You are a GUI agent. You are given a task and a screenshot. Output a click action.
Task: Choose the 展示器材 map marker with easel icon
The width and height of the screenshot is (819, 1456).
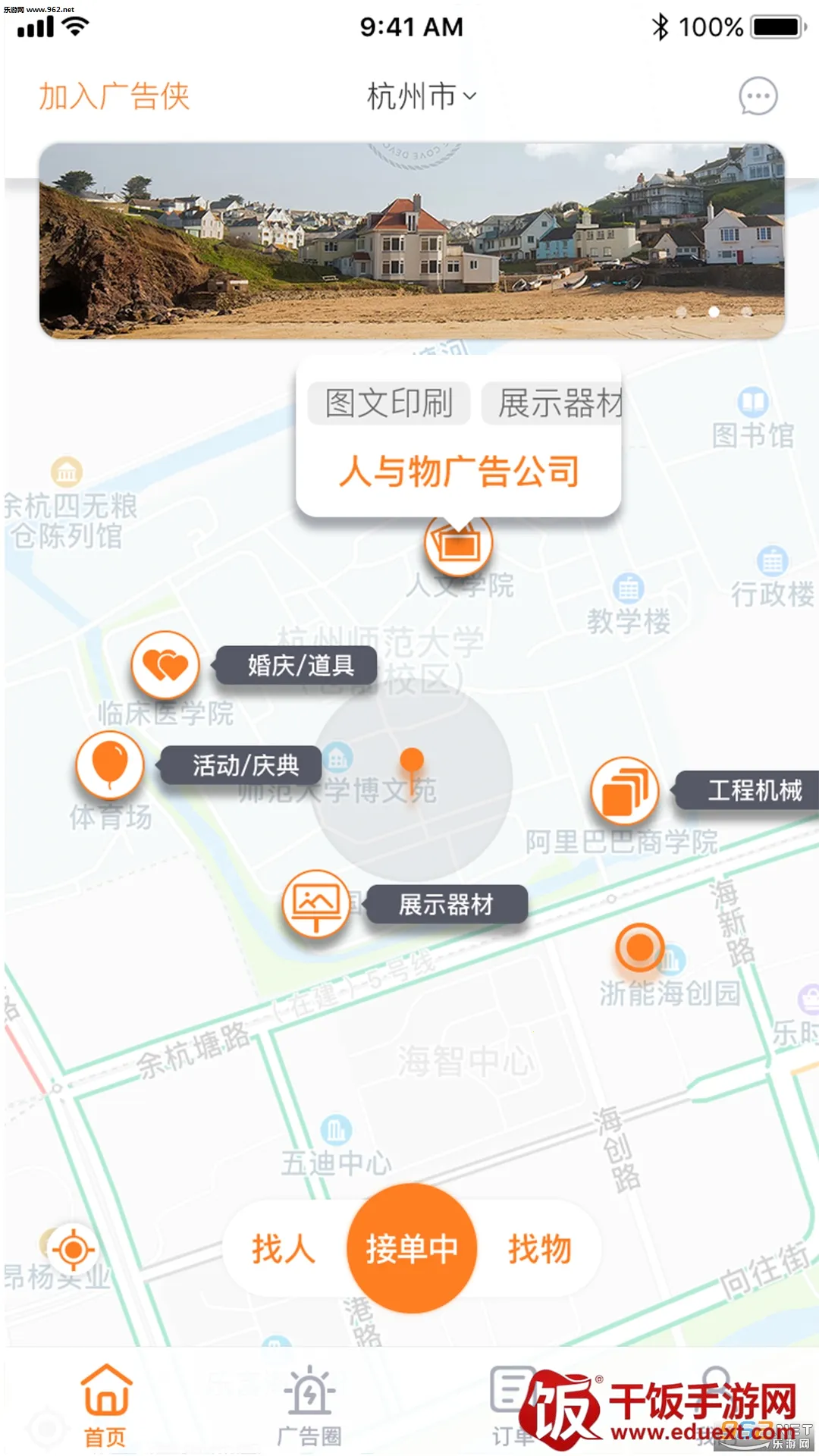[x=315, y=903]
